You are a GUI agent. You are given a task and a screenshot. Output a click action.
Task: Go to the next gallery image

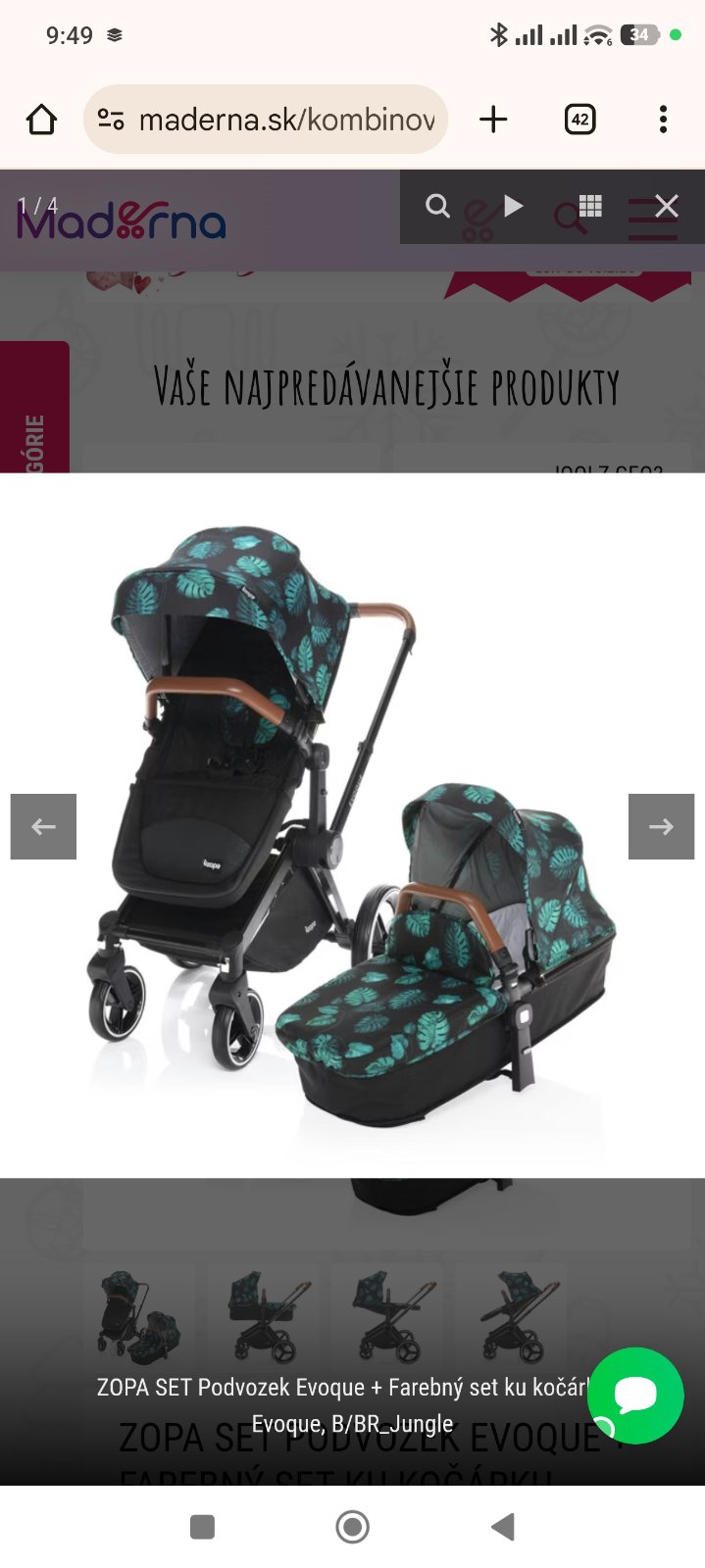661,826
